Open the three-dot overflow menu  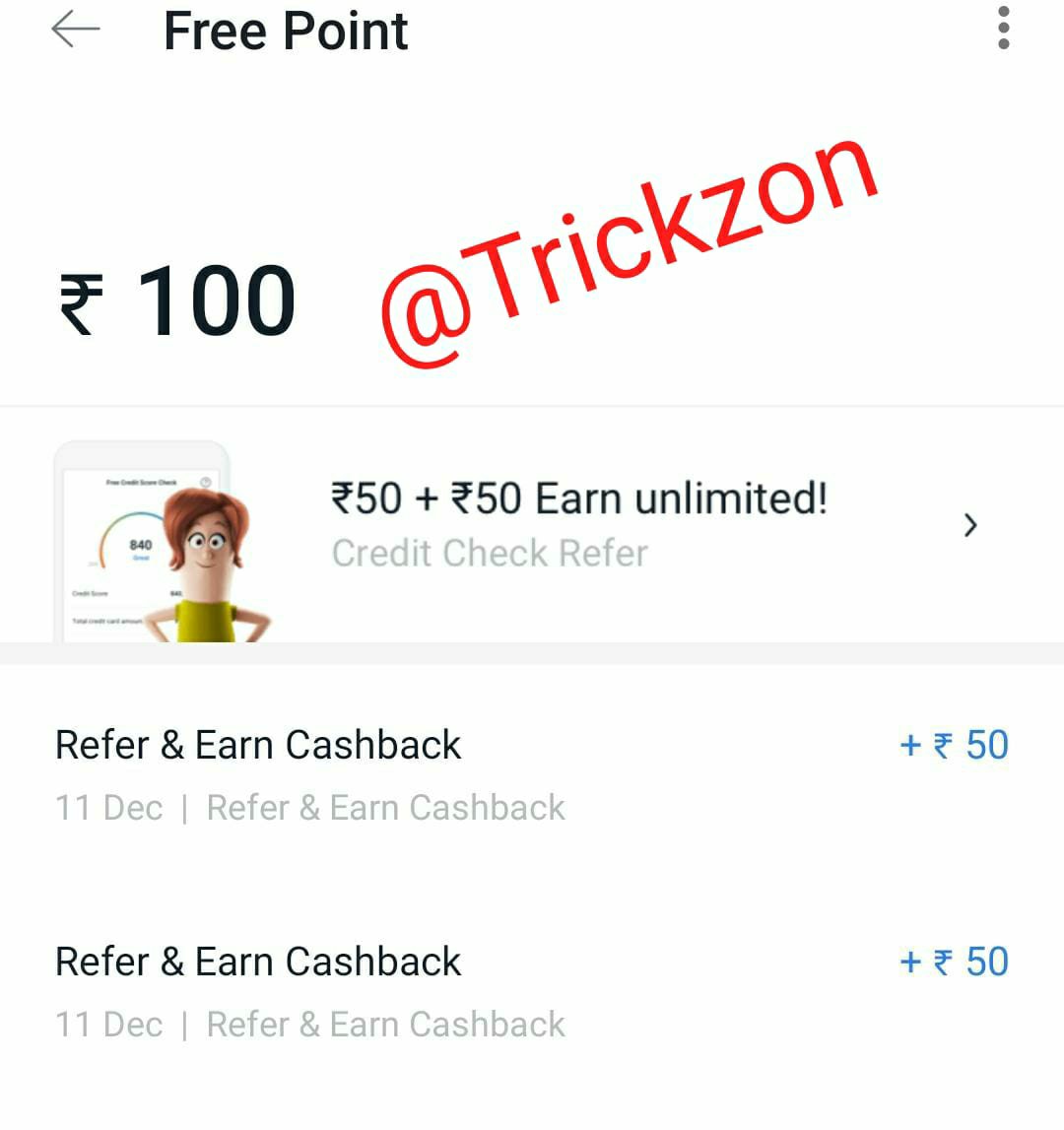point(1003,28)
